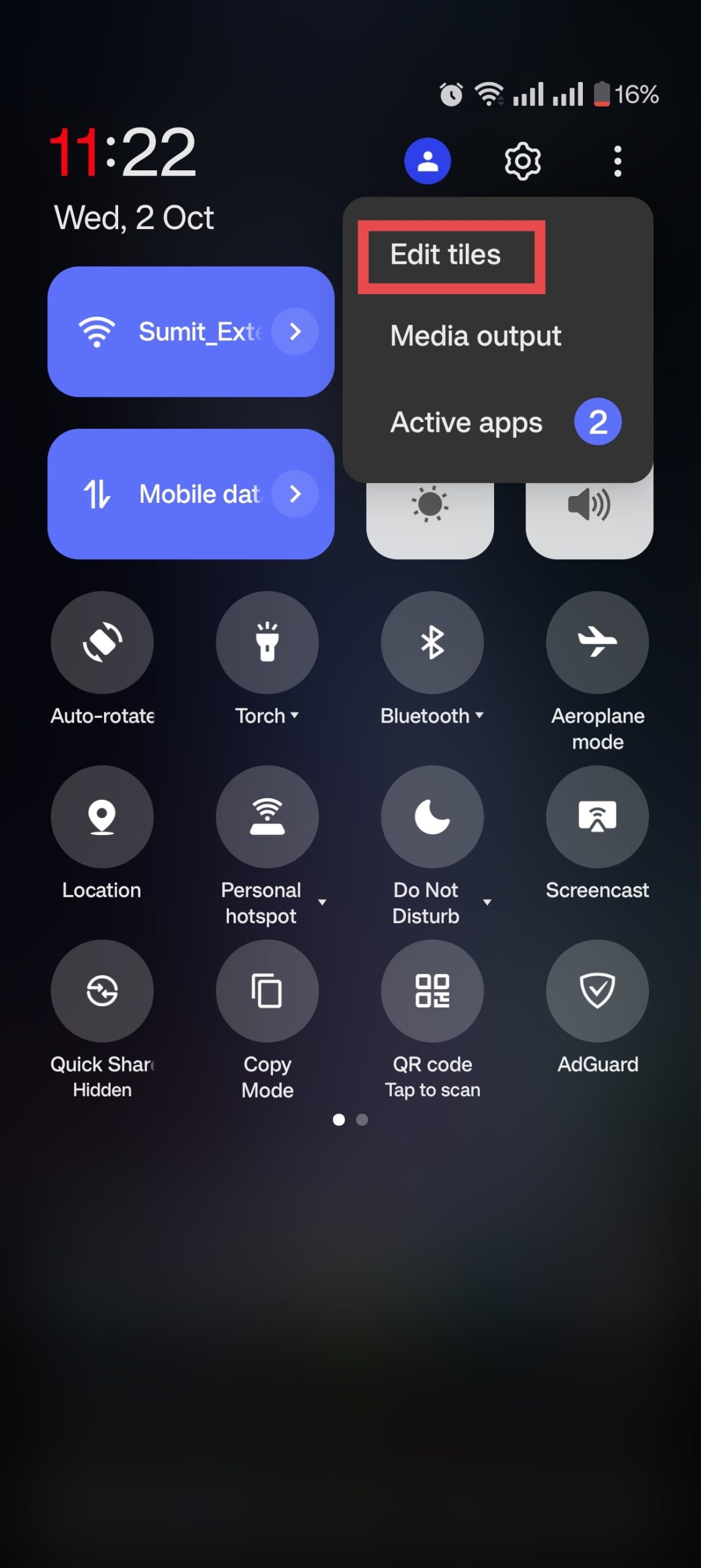Choose Media output in the menu
Viewport: 701px width, 1568px height.
pyautogui.click(x=476, y=336)
